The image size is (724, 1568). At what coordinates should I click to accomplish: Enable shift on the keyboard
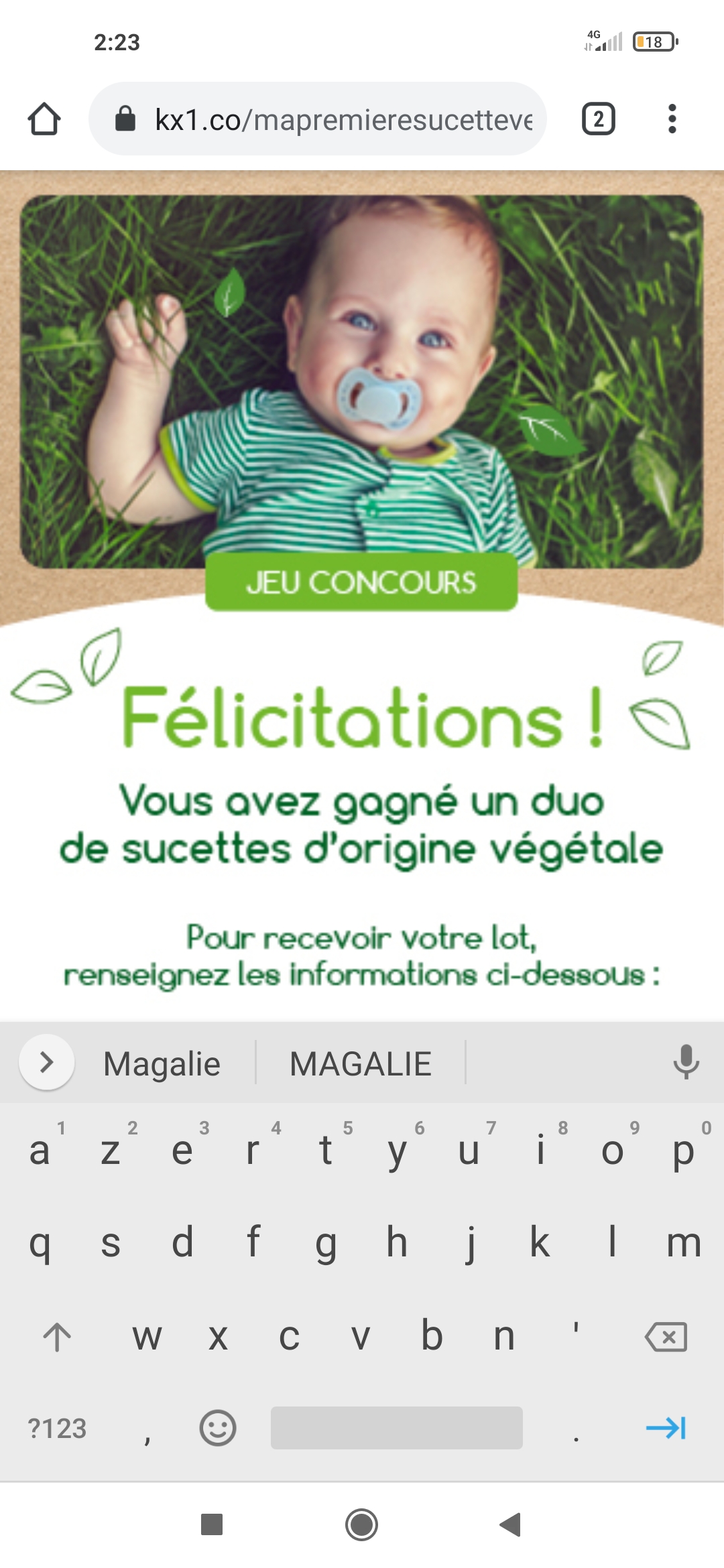tap(57, 1337)
